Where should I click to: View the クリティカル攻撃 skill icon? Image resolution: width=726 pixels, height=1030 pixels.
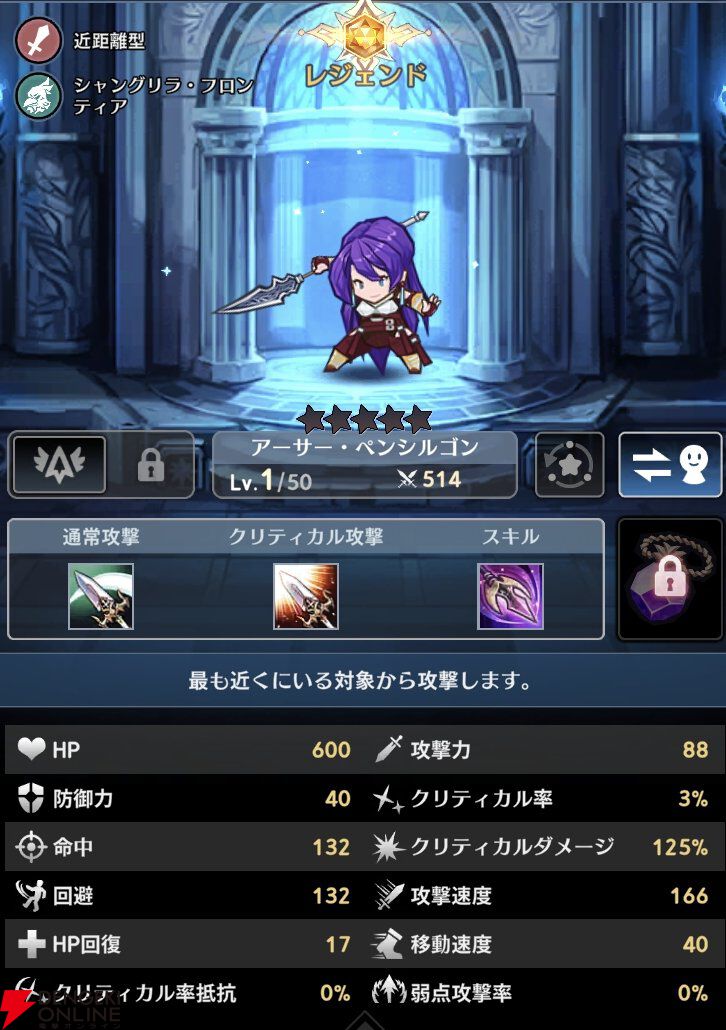[x=306, y=596]
